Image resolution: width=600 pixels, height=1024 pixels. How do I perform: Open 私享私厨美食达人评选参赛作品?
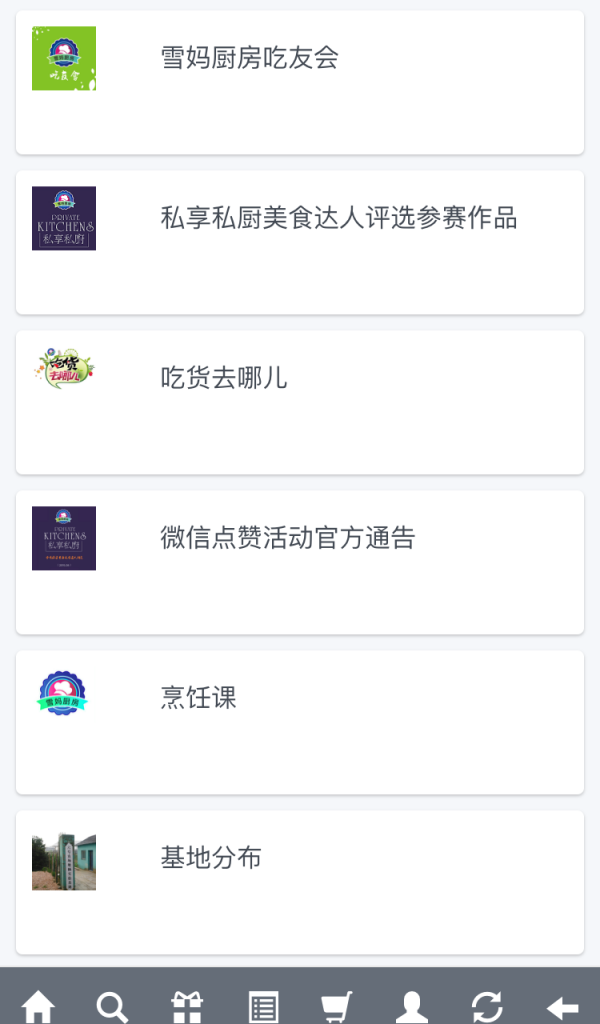(299, 242)
